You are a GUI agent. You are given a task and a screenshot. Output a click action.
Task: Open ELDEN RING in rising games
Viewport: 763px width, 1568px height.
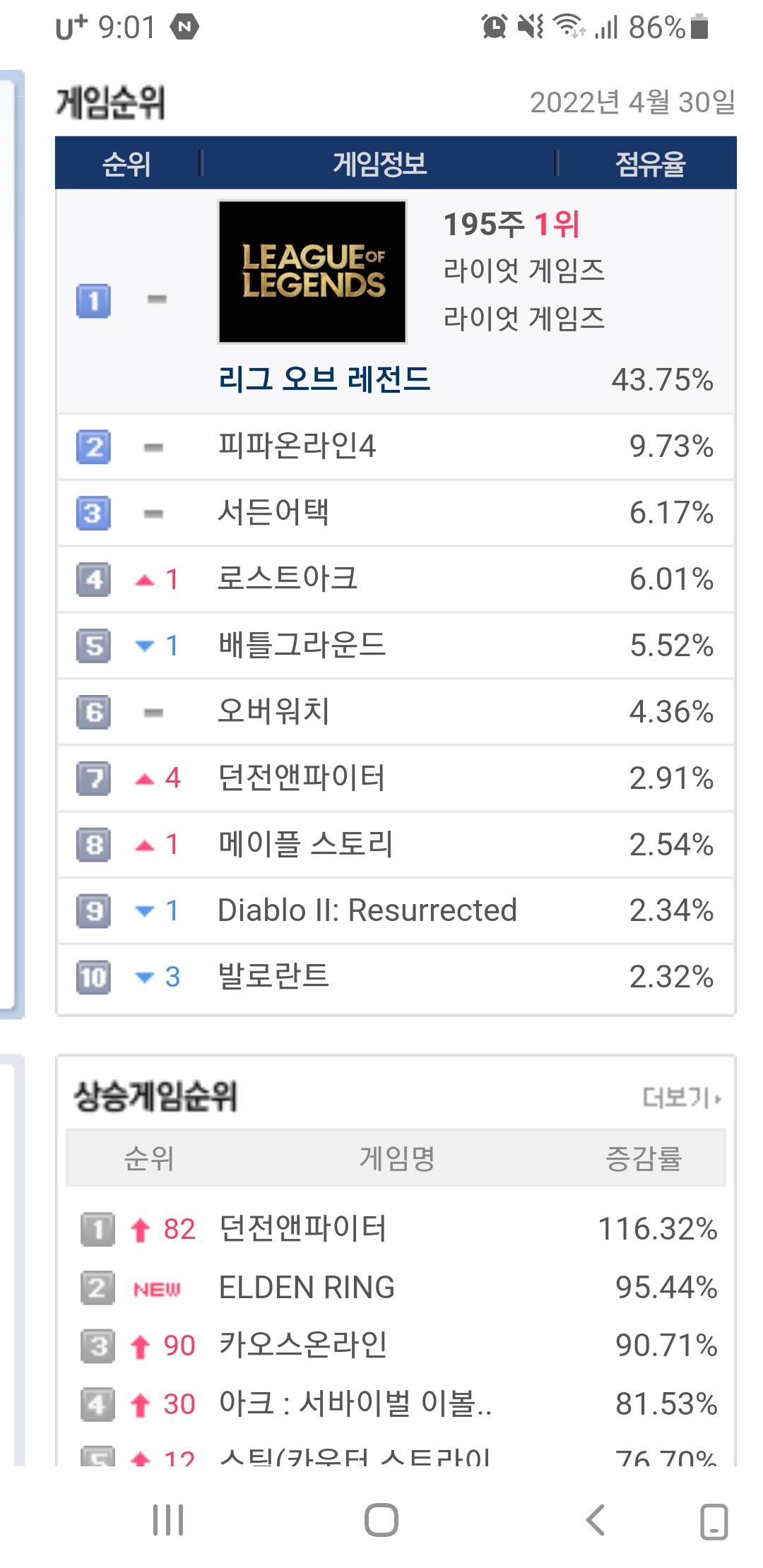point(307,1288)
